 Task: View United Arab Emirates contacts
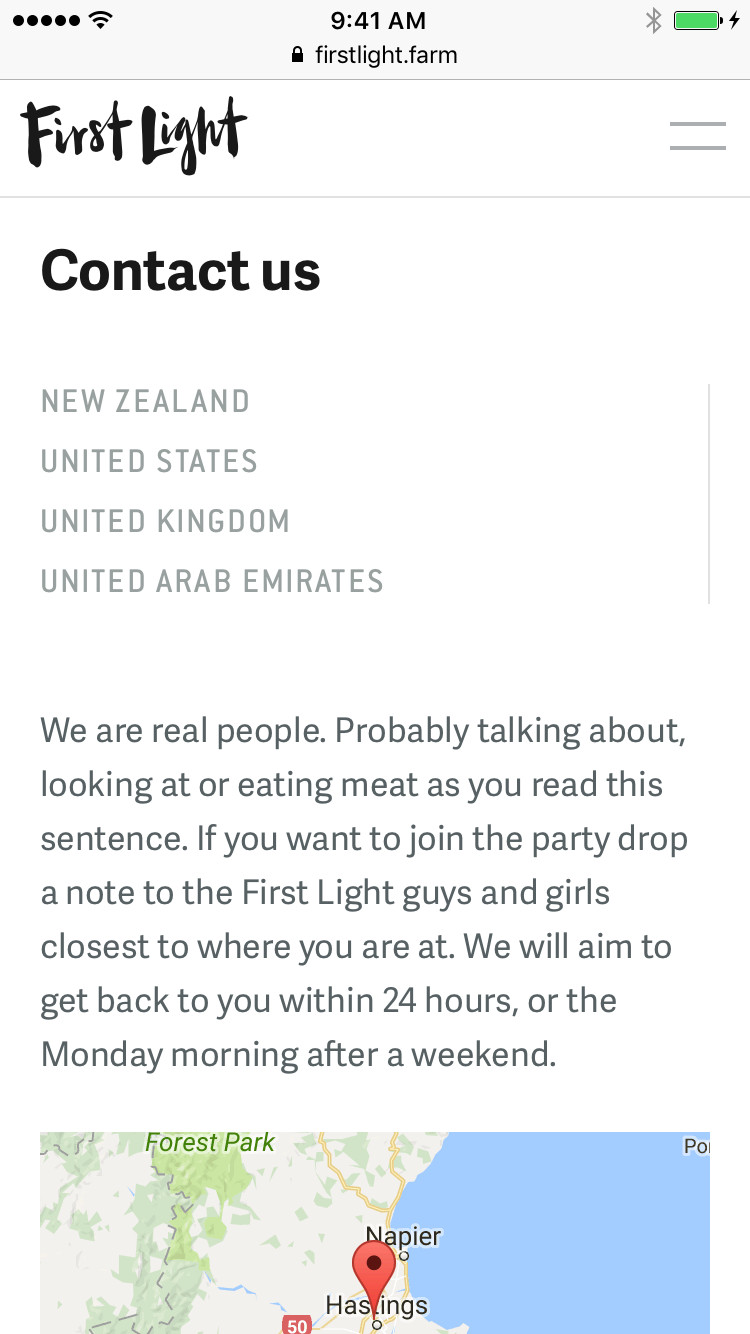212,582
